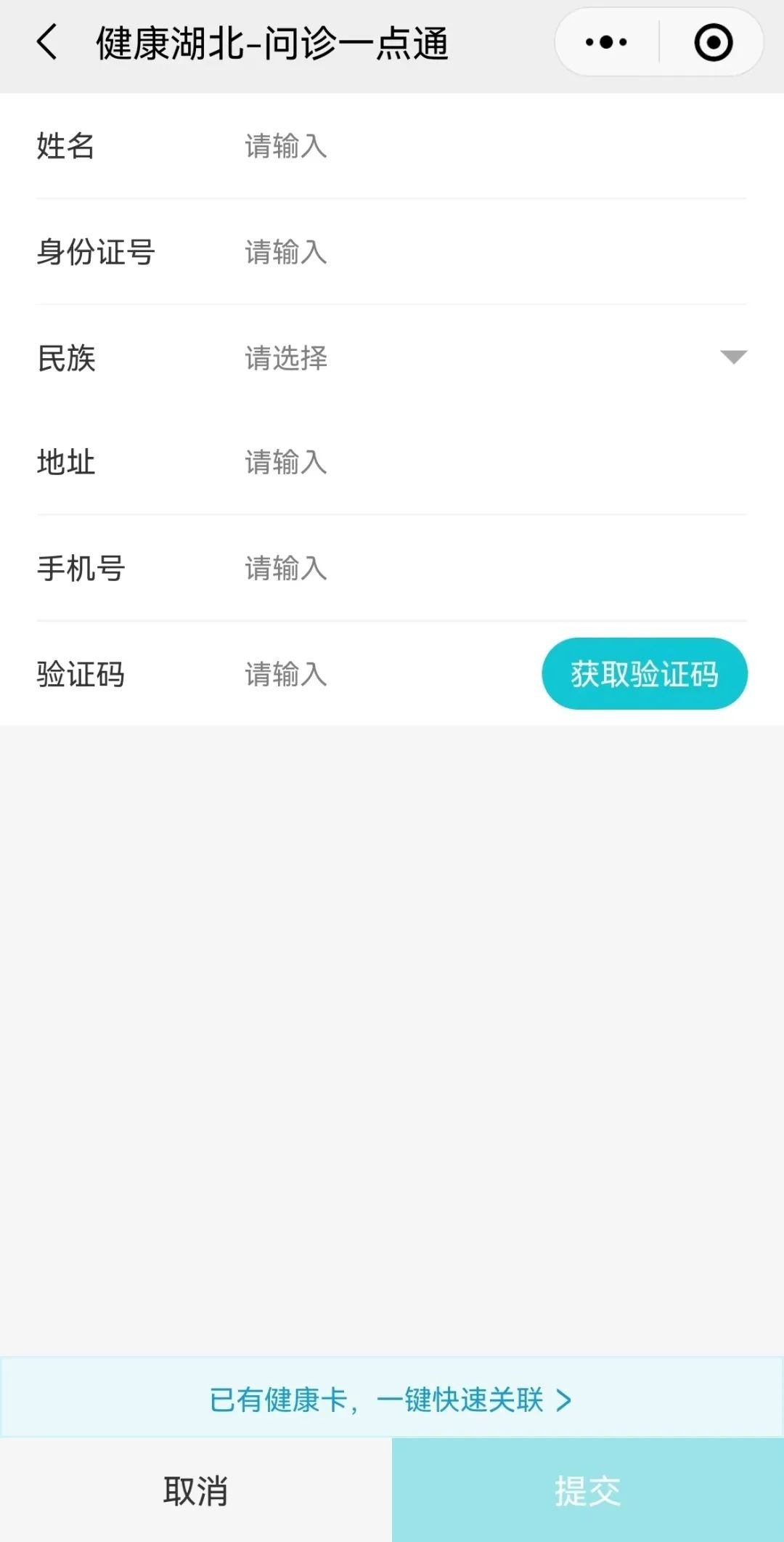
Task: Tap the 获取验证码 button
Action: (644, 674)
